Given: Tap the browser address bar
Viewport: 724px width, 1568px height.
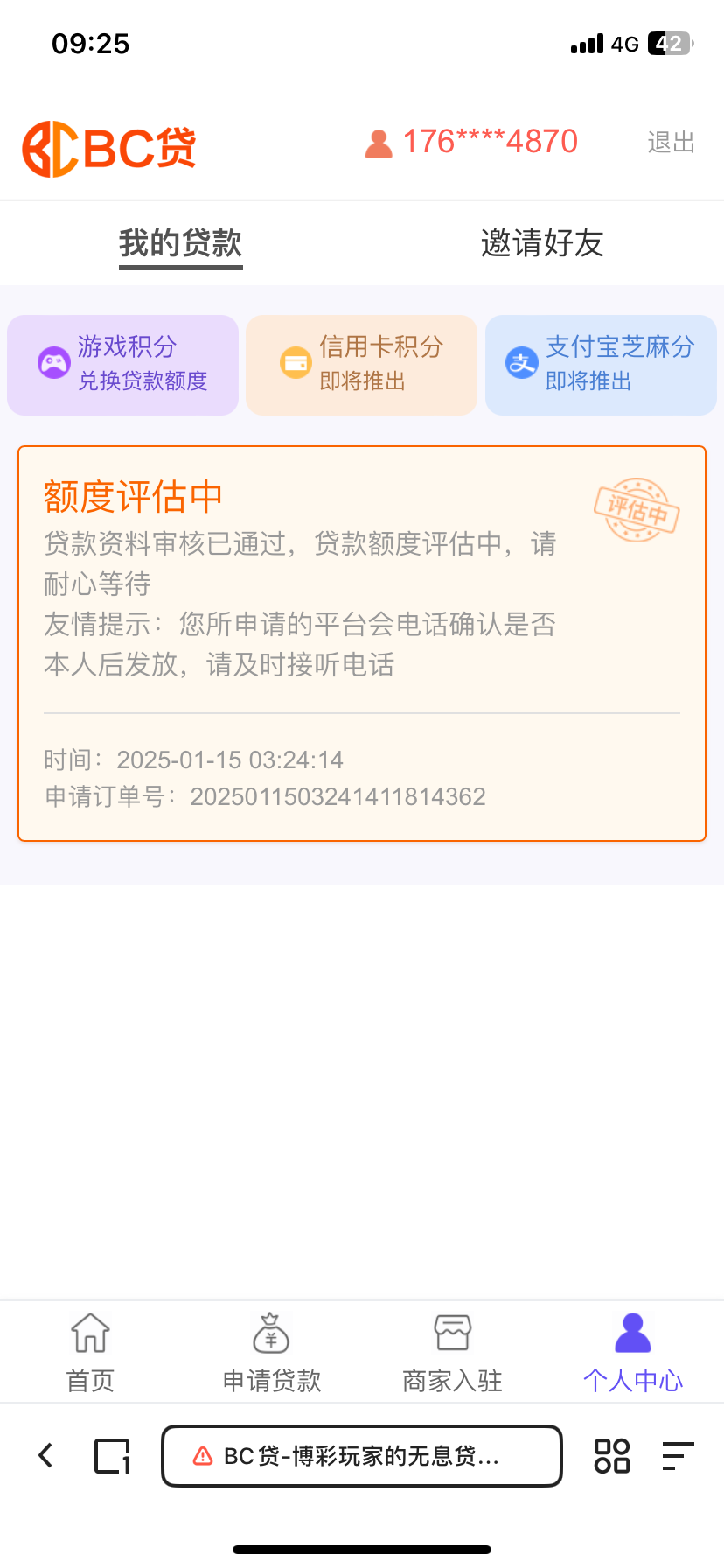Looking at the screenshot, I should 361,1456.
